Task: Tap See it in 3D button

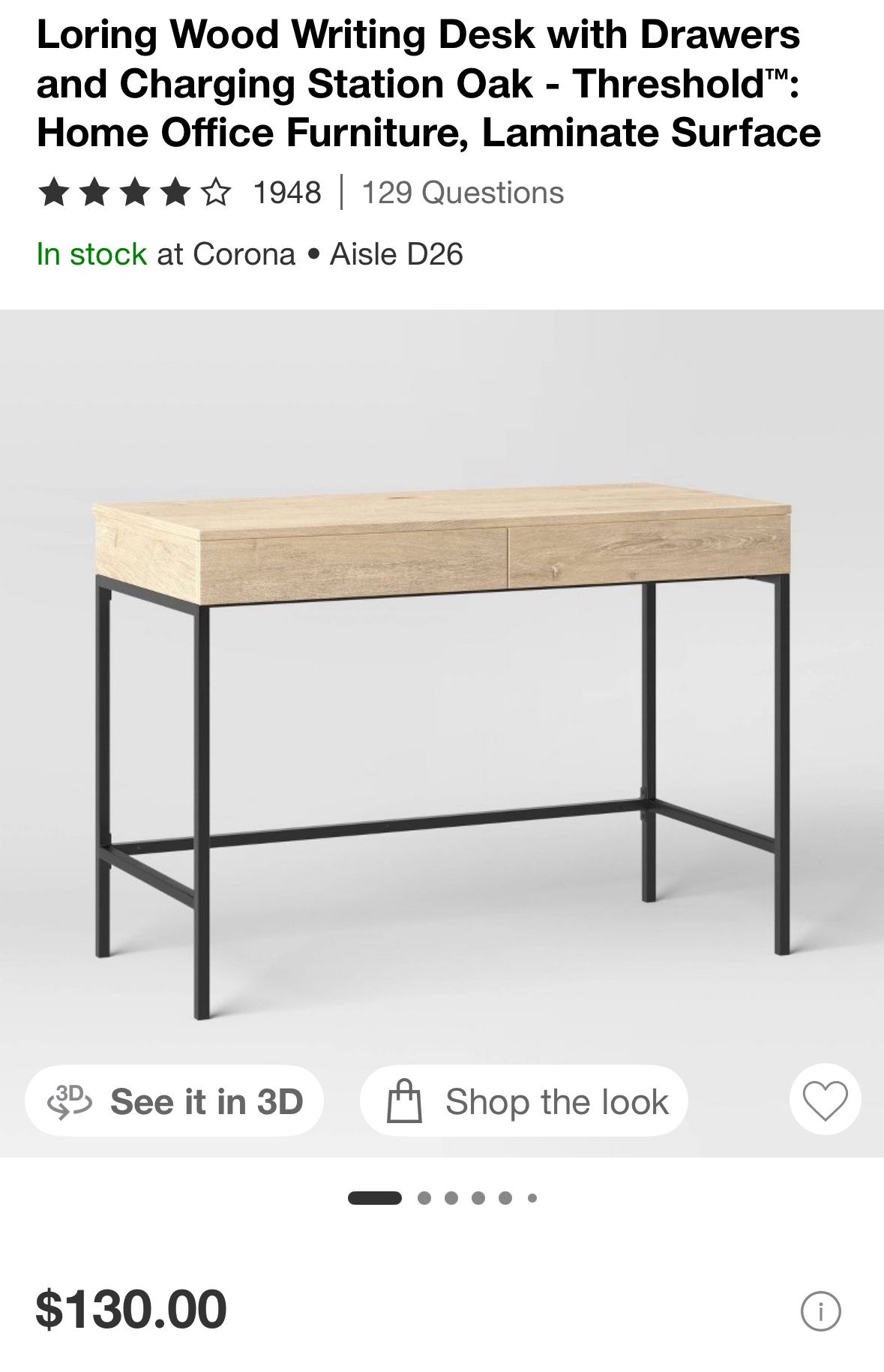Action: 175,1101
